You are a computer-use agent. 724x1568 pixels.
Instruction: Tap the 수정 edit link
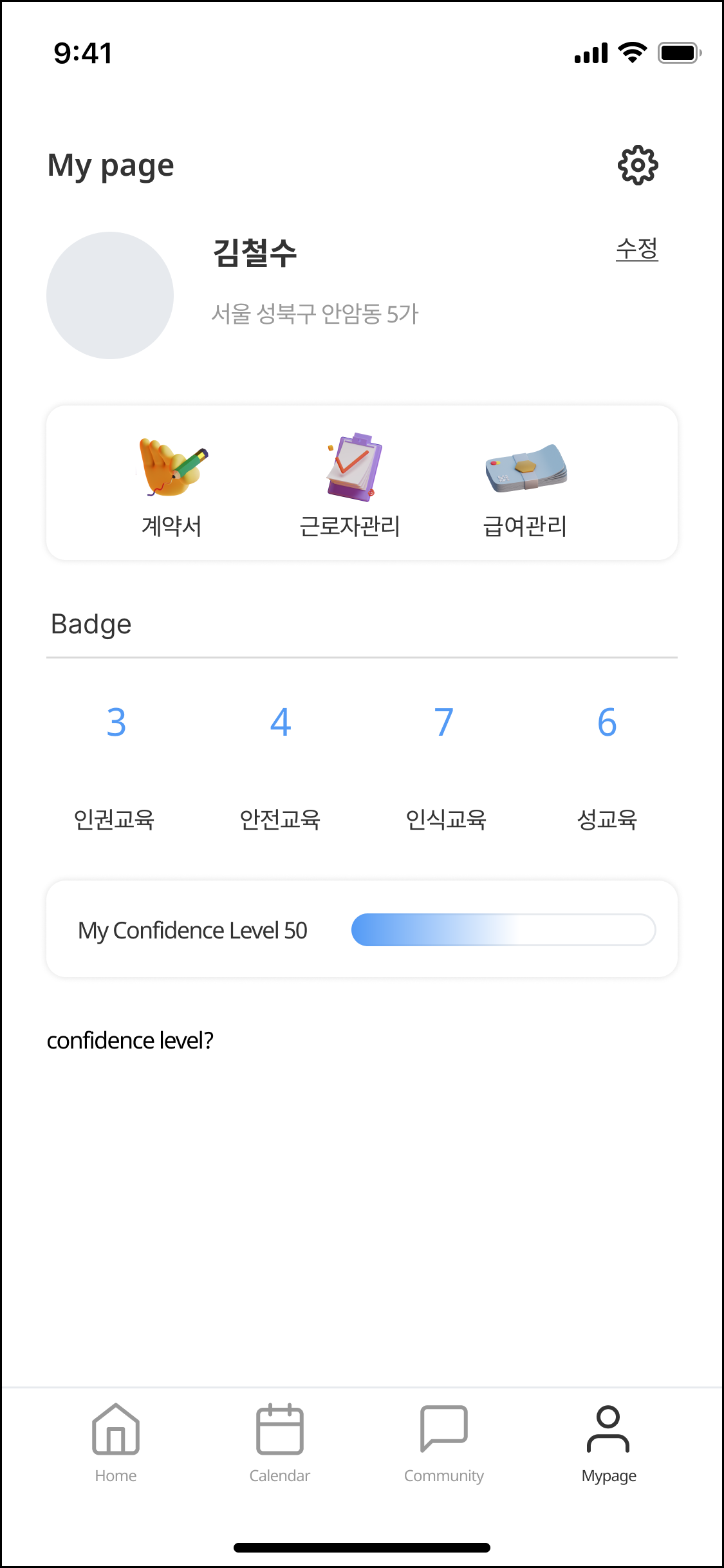[x=636, y=248]
